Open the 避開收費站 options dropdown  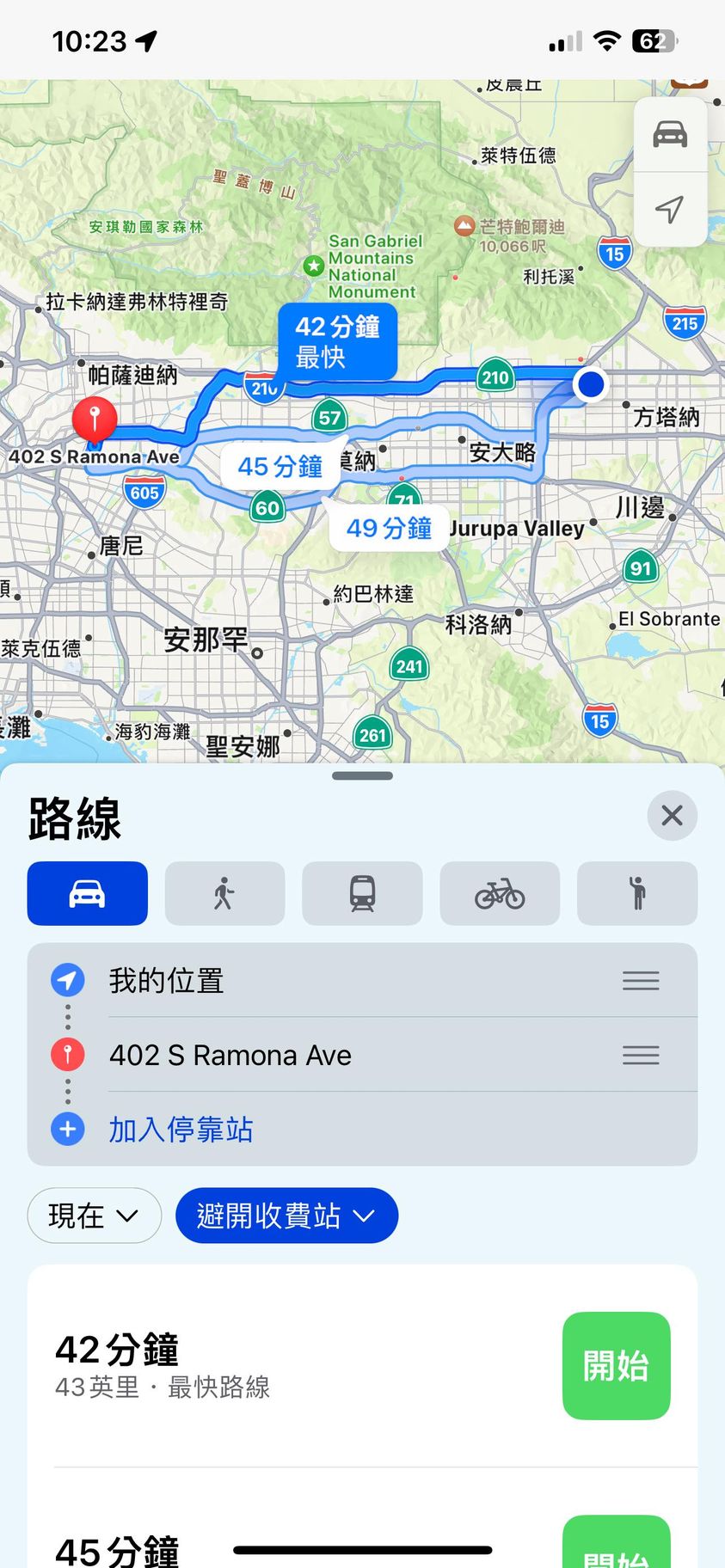click(286, 1216)
